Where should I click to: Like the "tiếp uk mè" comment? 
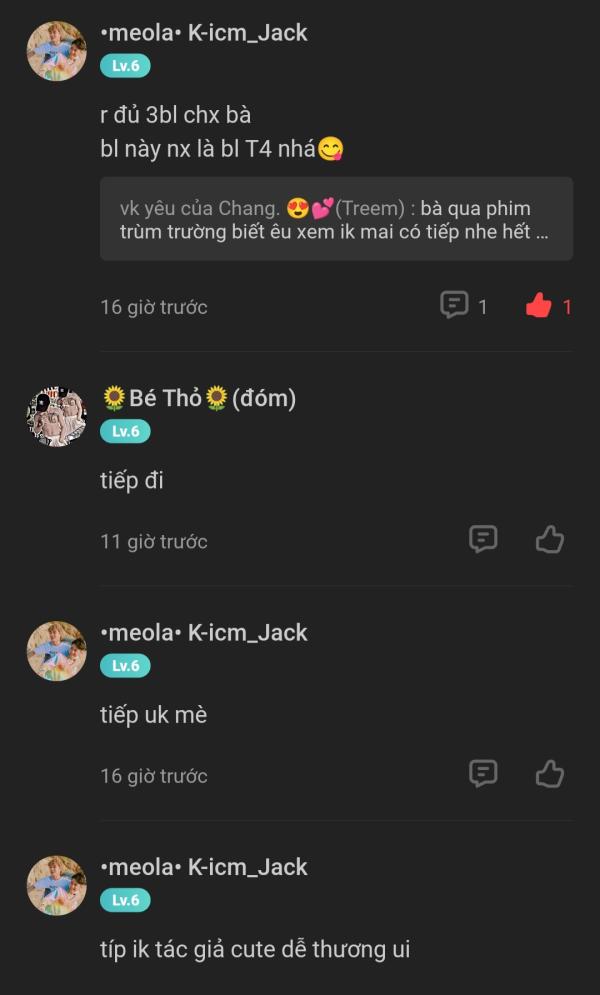549,774
